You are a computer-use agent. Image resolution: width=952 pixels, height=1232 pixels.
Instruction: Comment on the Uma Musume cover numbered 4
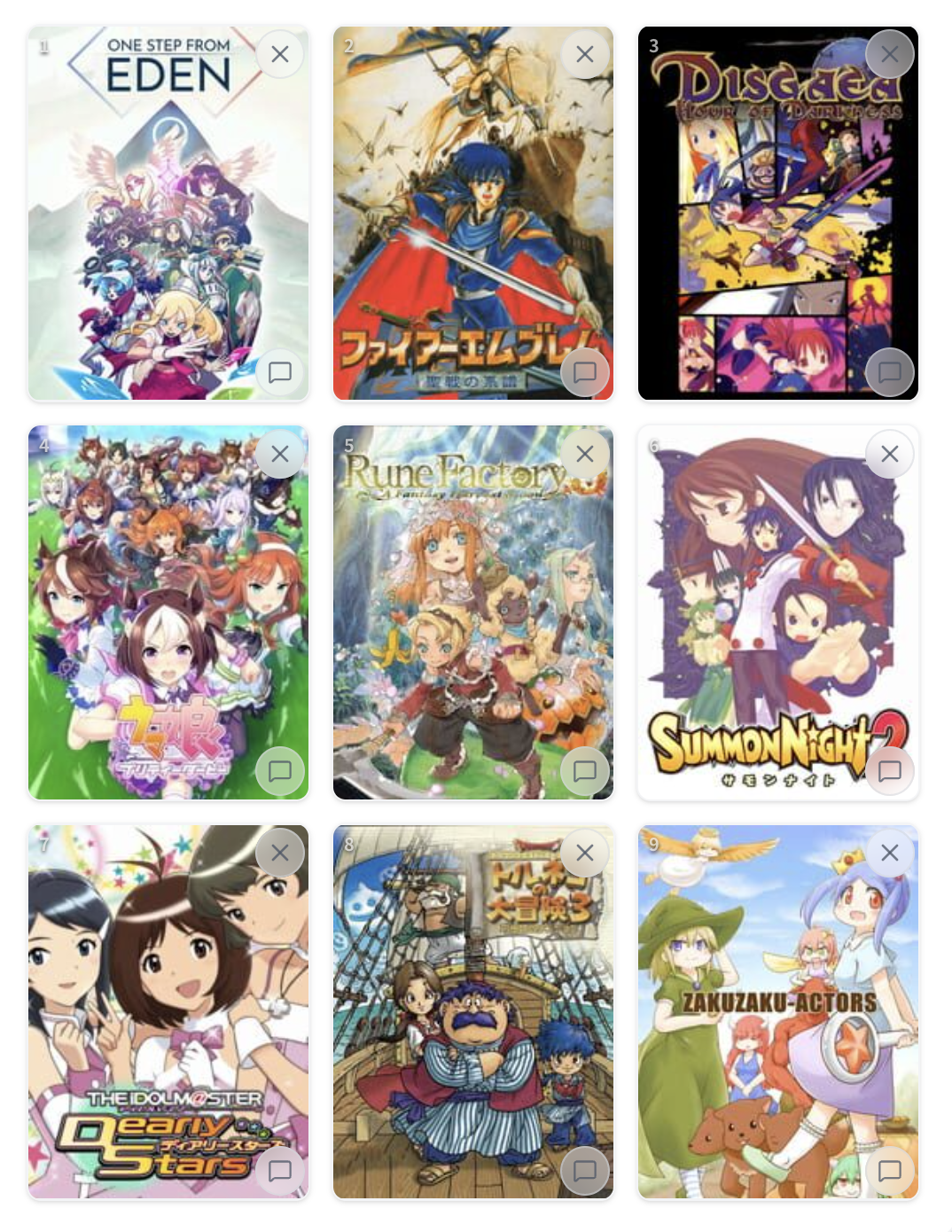pos(279,771)
